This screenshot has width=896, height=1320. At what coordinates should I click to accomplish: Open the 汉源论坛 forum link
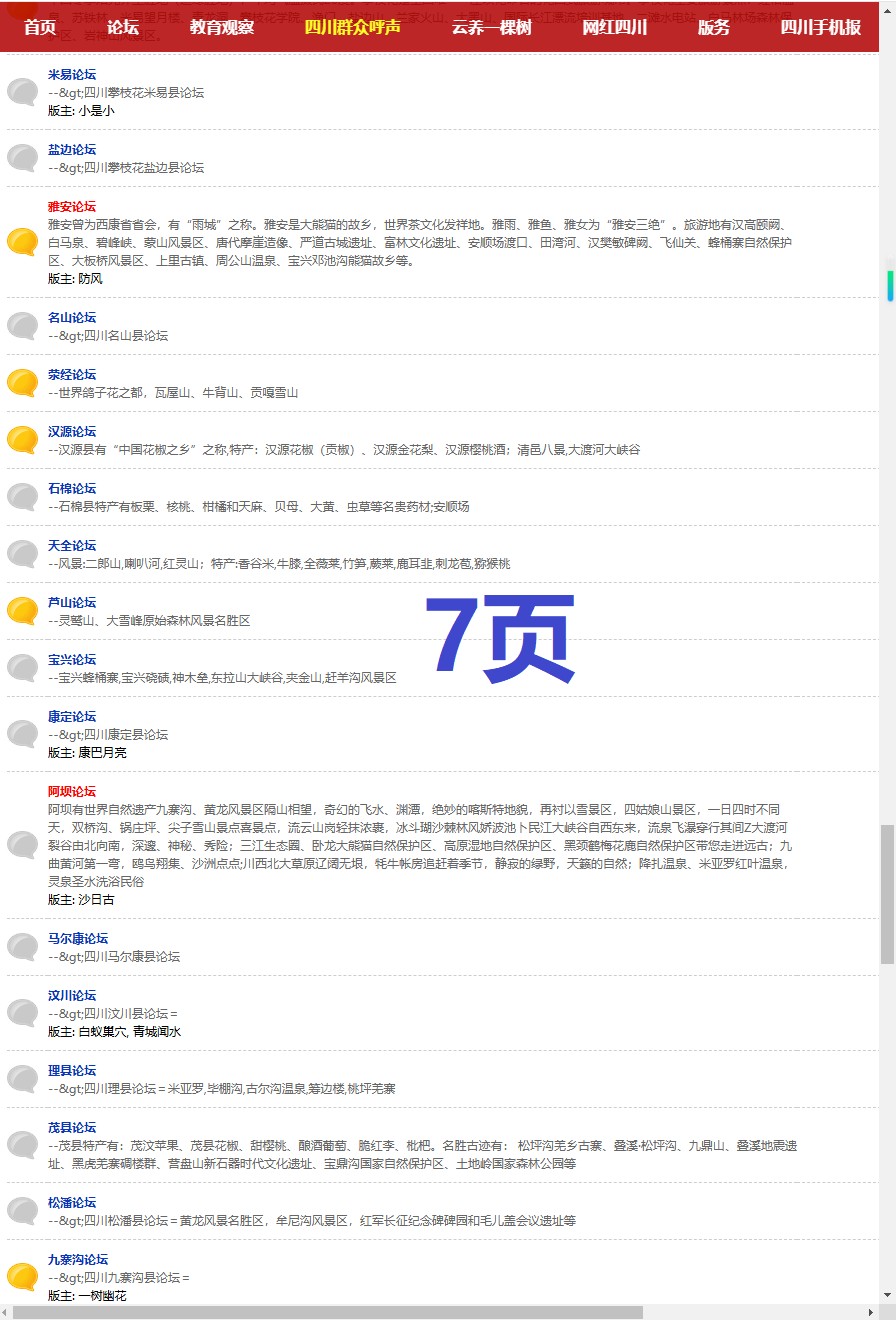point(72,432)
